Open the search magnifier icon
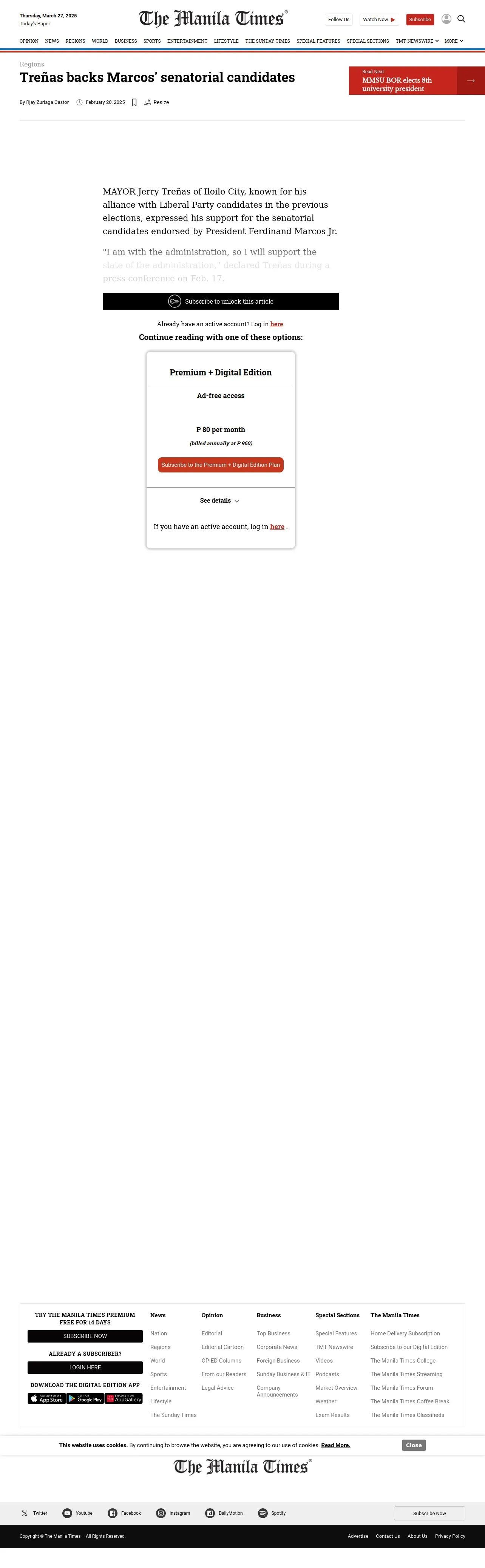Viewport: 485px width, 1568px height. click(x=461, y=19)
